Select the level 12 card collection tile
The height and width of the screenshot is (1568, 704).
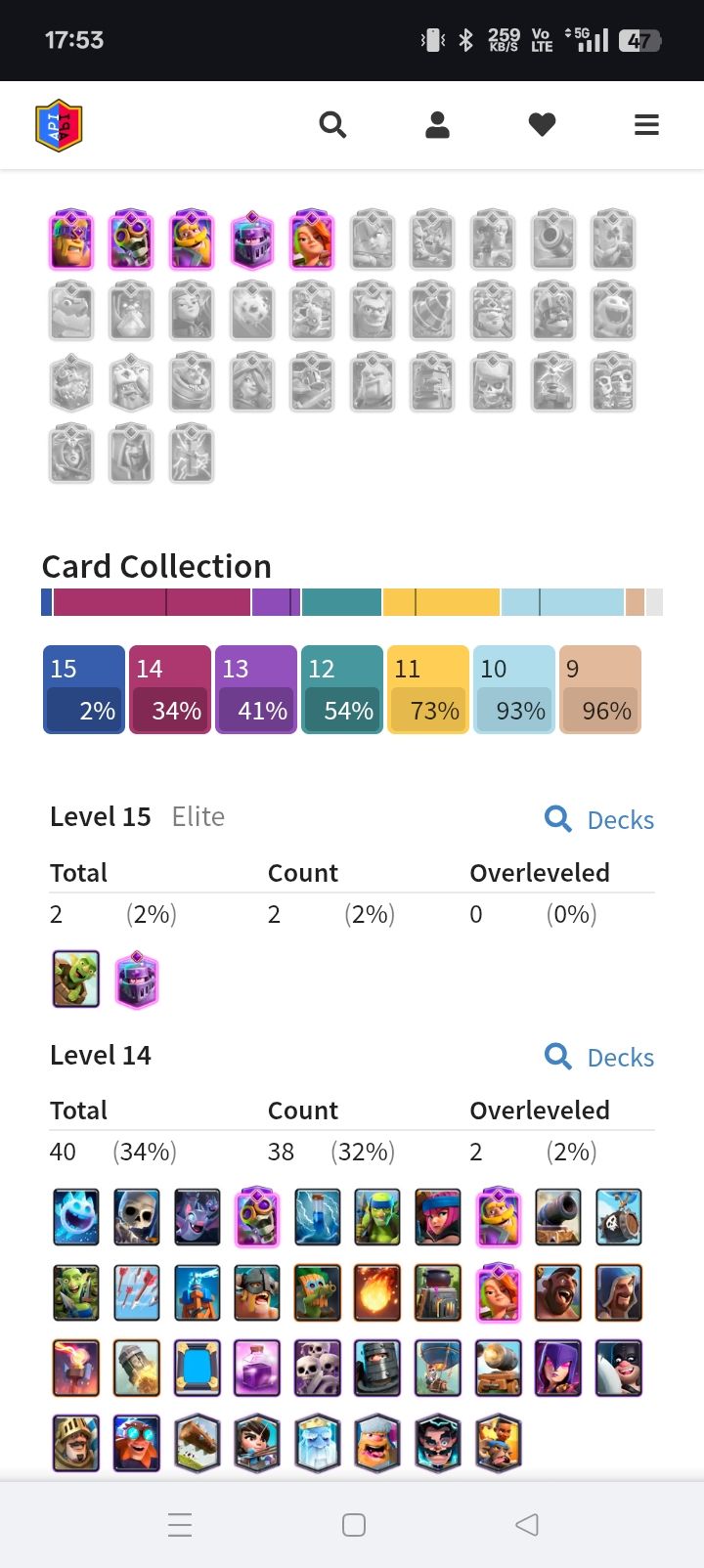[342, 689]
